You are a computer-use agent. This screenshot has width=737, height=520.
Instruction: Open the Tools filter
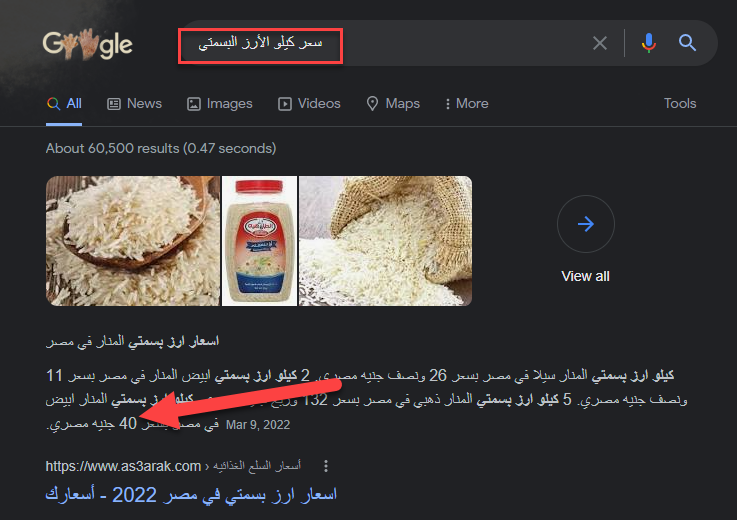[680, 103]
